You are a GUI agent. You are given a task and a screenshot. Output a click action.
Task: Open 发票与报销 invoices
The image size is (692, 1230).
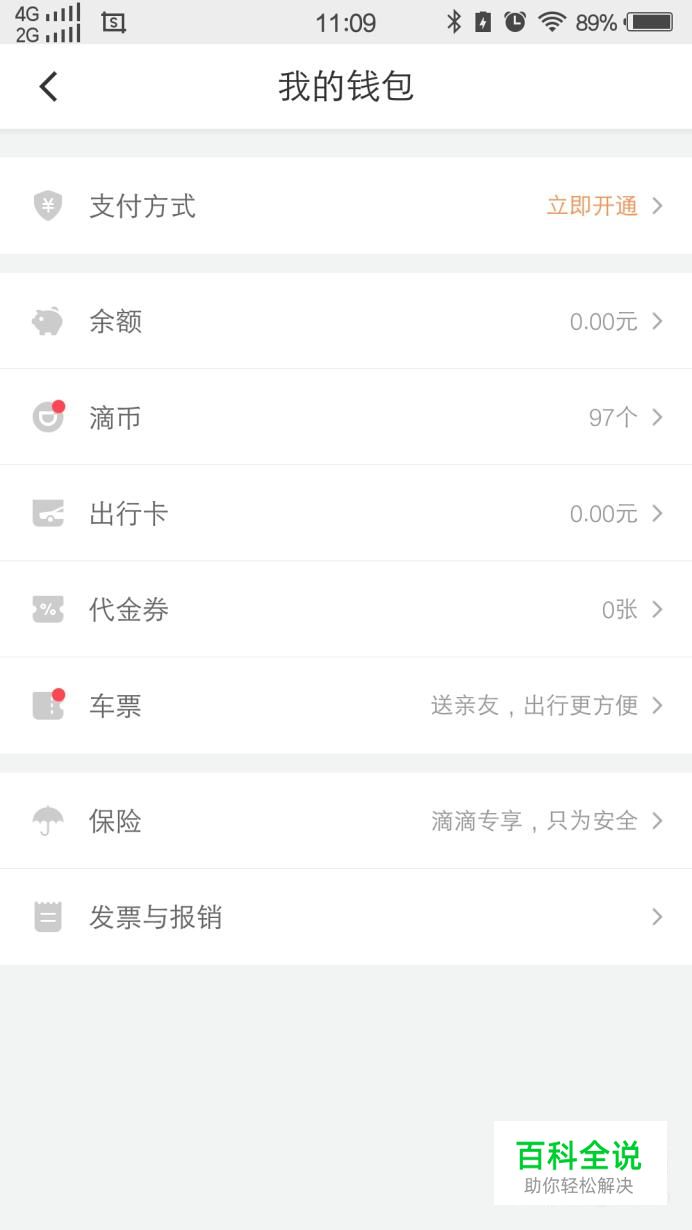(x=346, y=917)
